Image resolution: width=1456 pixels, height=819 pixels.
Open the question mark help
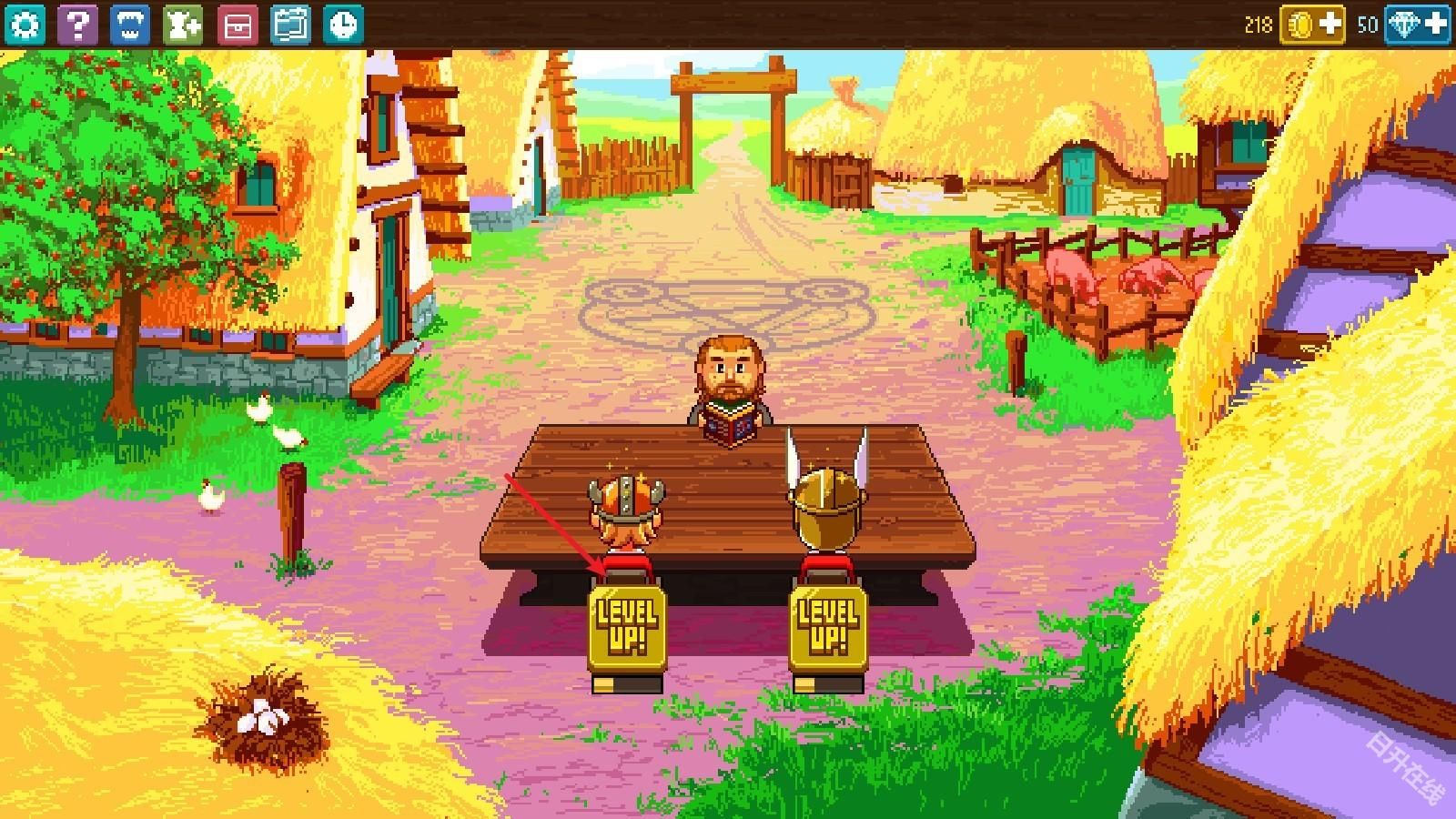[x=77, y=25]
